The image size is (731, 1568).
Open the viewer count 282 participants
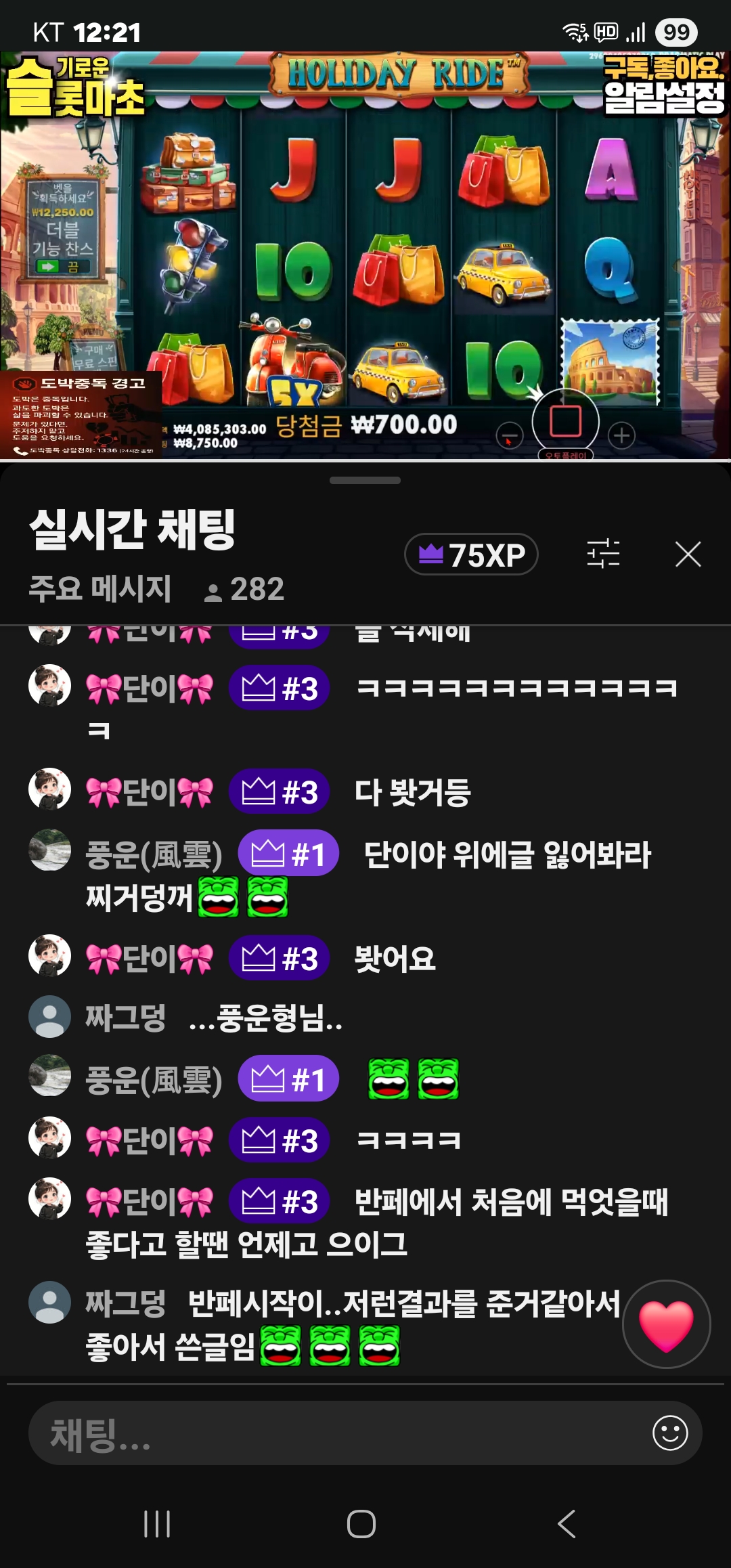pyautogui.click(x=245, y=589)
